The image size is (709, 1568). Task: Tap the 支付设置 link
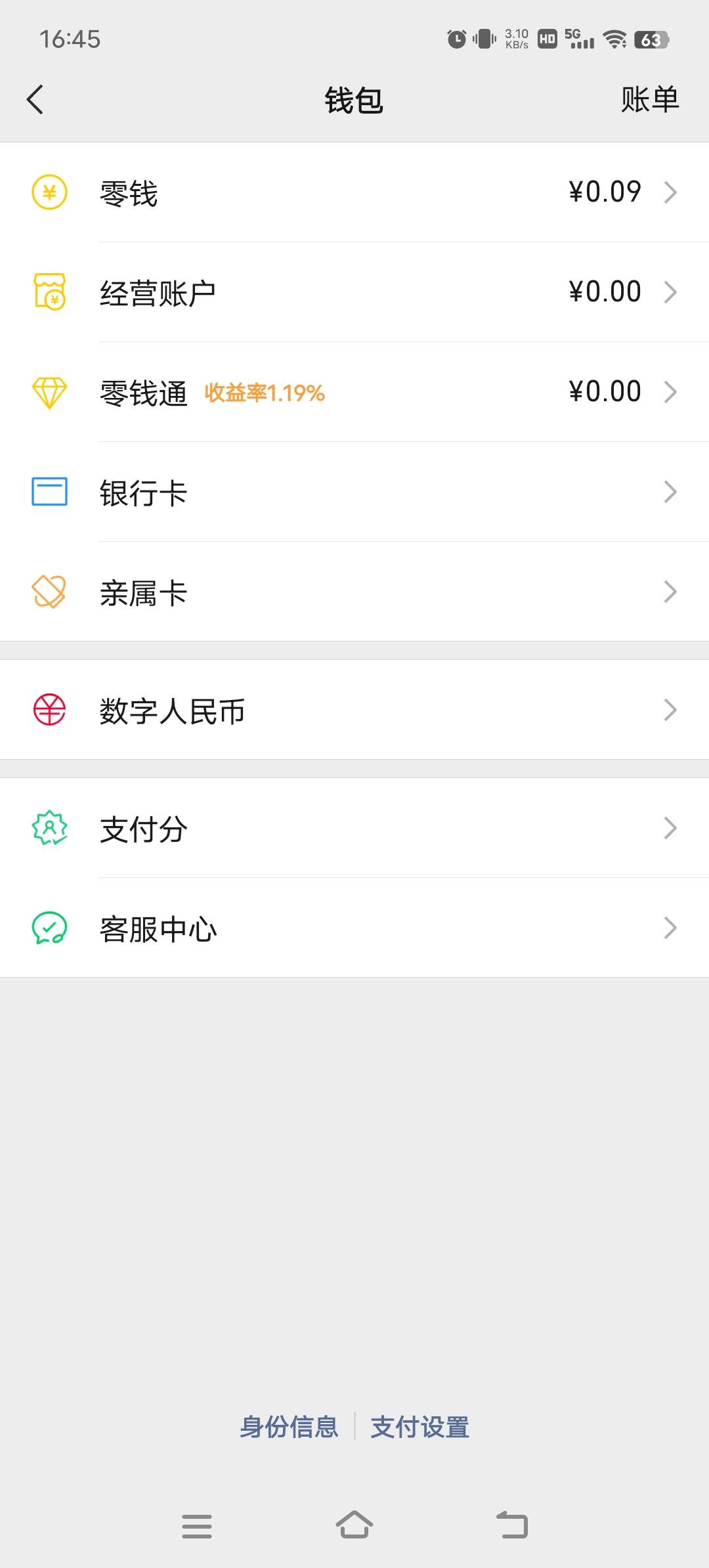tap(420, 1427)
